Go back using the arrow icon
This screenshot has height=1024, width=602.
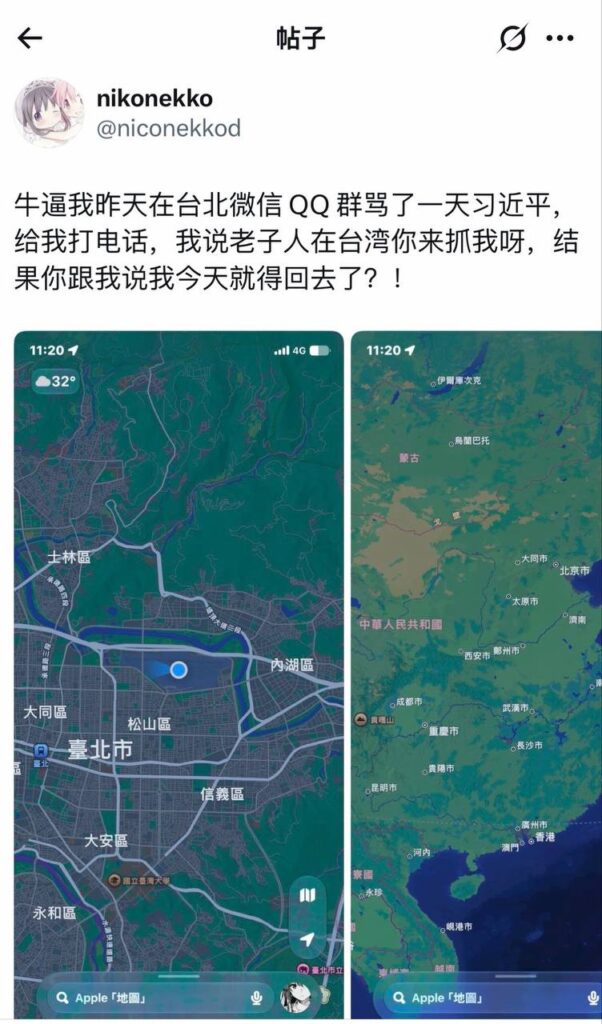[29, 39]
